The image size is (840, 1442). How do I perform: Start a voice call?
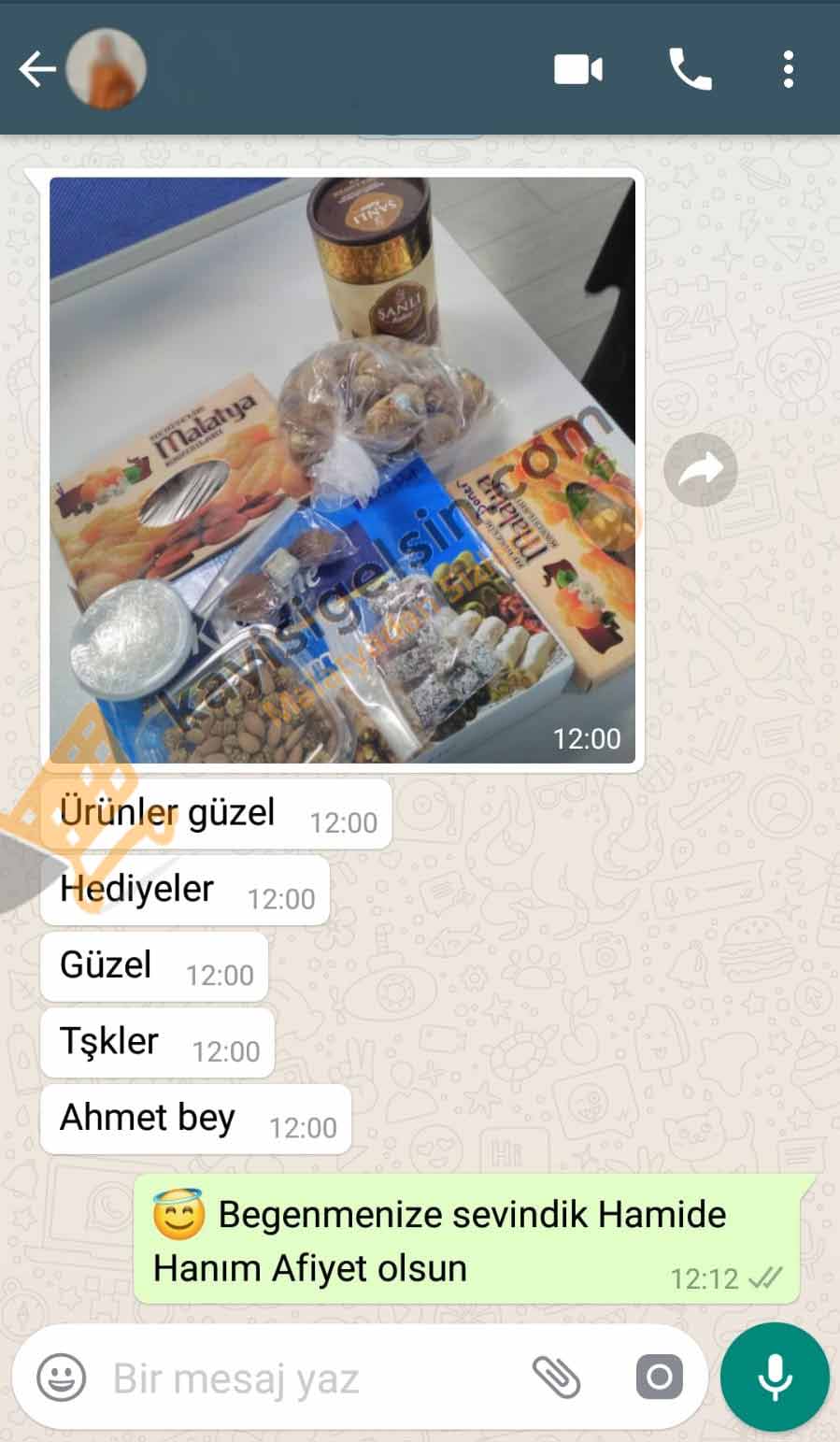691,70
